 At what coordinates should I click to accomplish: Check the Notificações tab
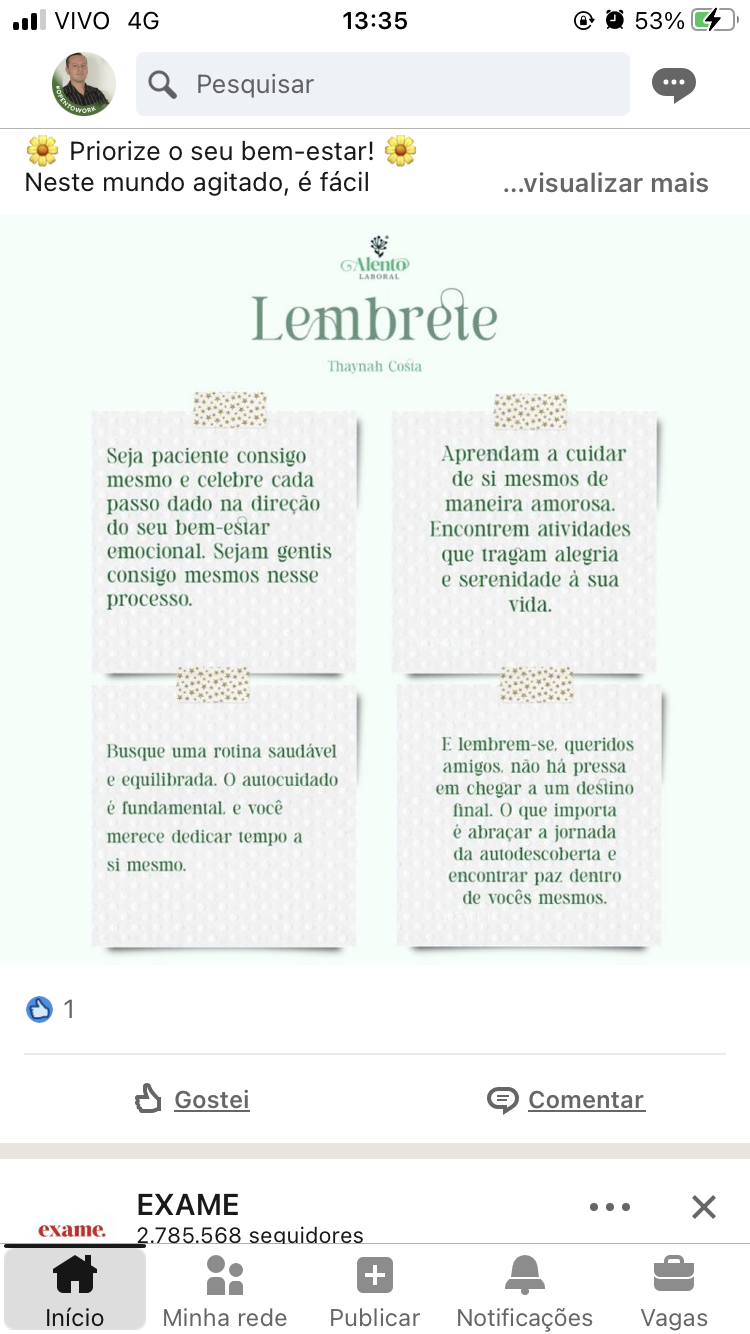click(x=525, y=1290)
